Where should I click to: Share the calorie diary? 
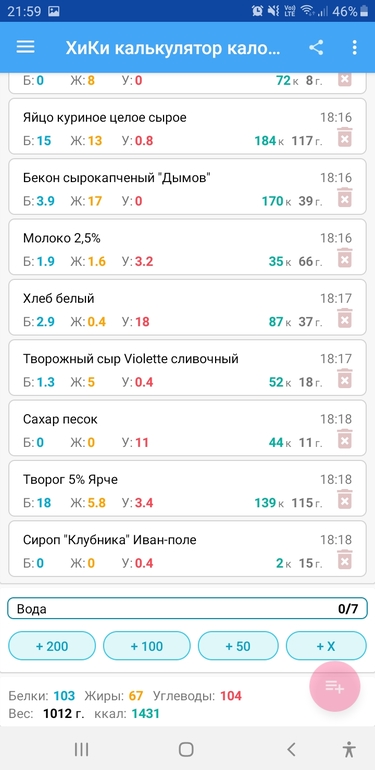[x=316, y=48]
